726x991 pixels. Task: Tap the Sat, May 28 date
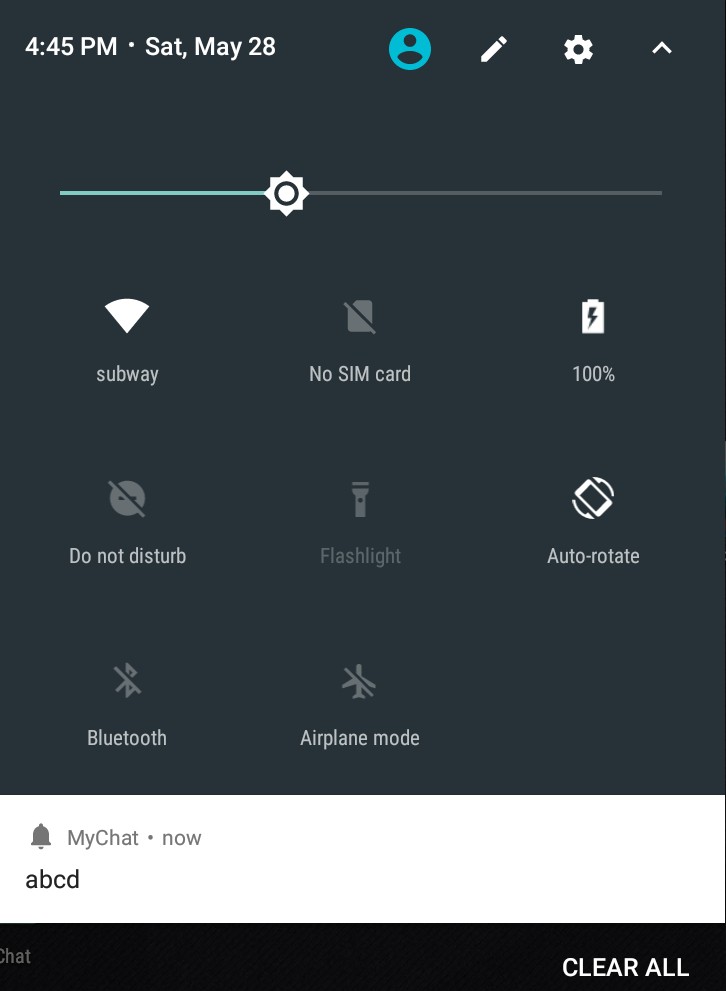210,46
